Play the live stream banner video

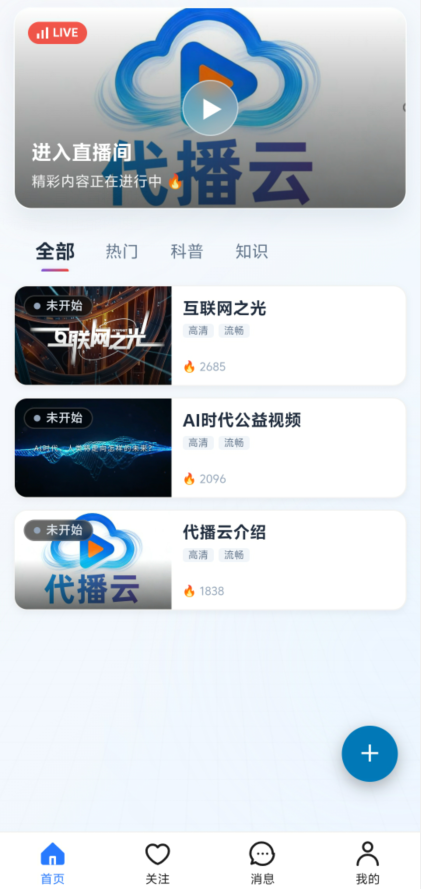(x=210, y=108)
